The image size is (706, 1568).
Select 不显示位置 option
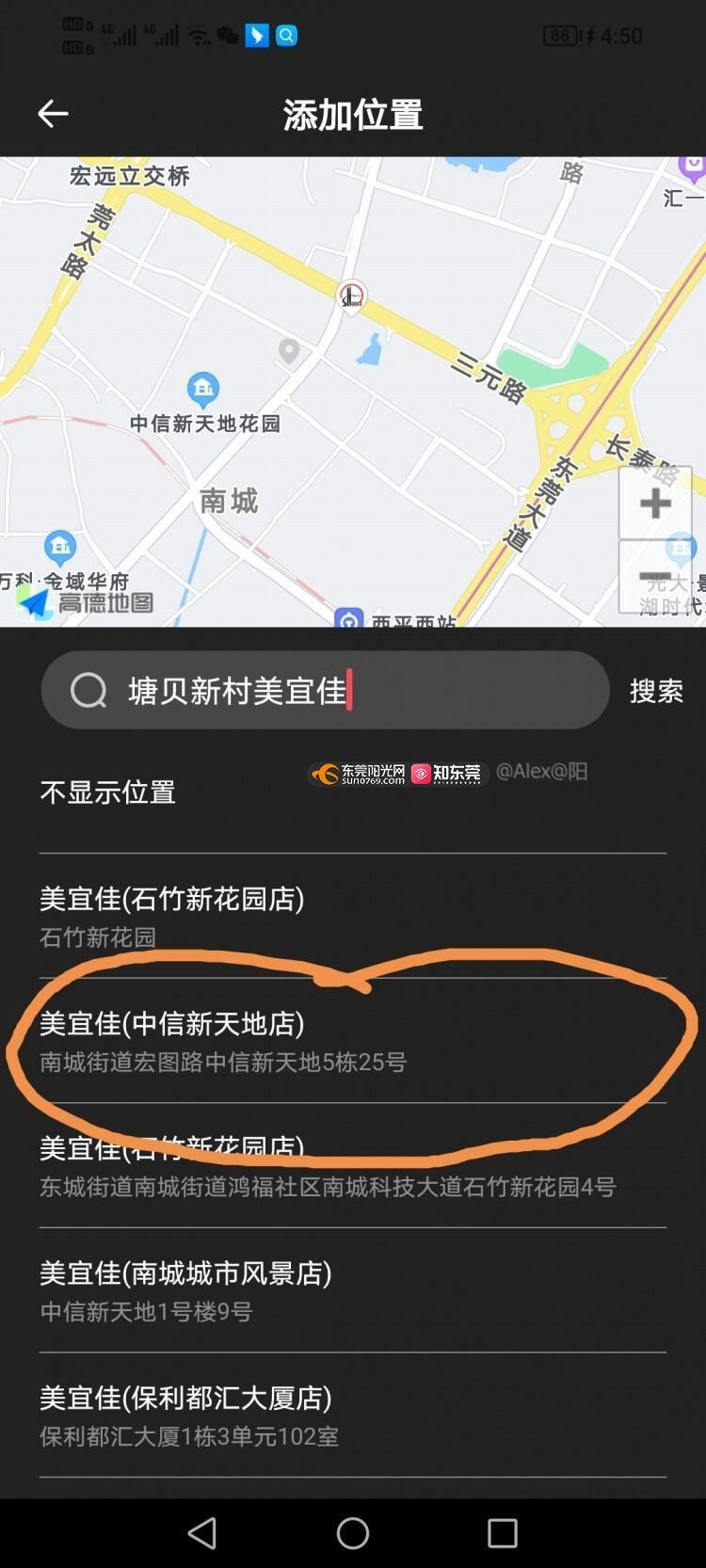(353, 792)
